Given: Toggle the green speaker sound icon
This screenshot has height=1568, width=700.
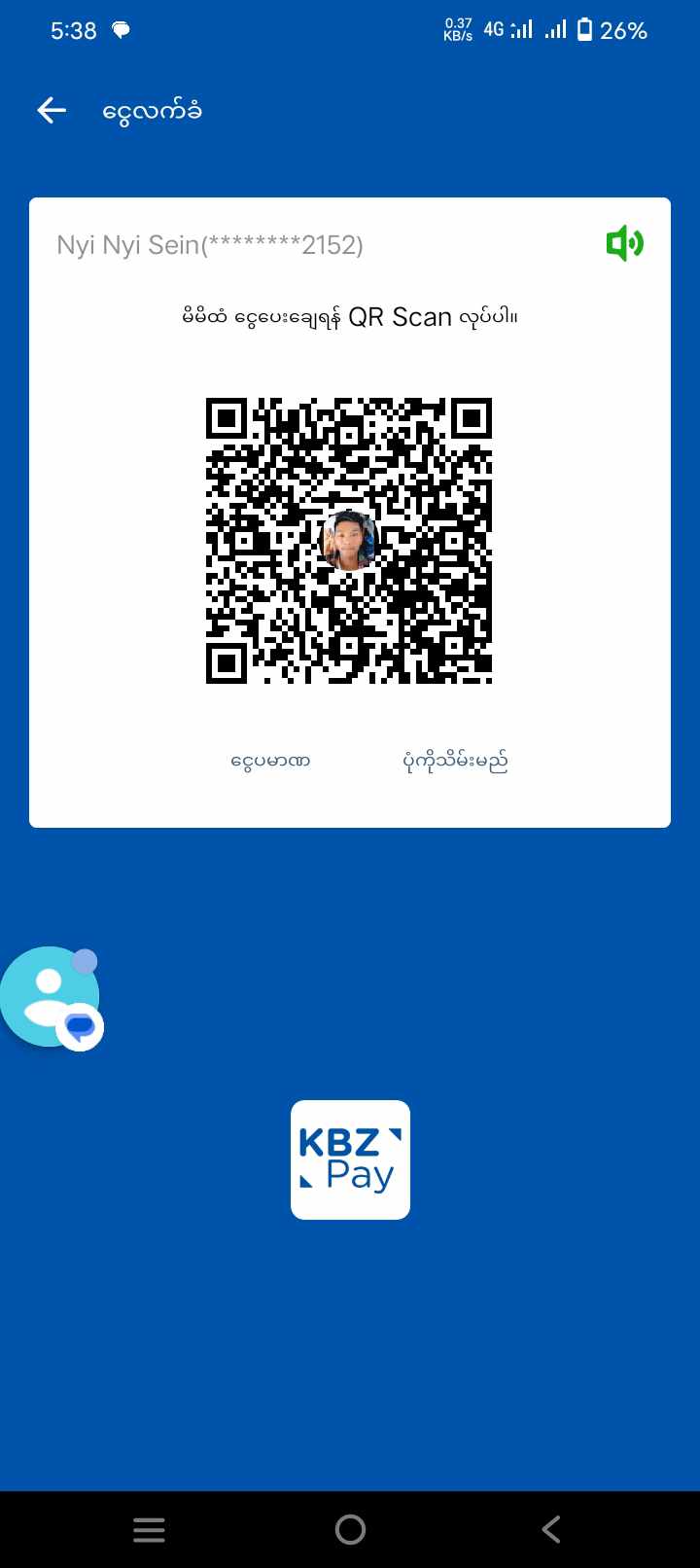Looking at the screenshot, I should click(624, 243).
